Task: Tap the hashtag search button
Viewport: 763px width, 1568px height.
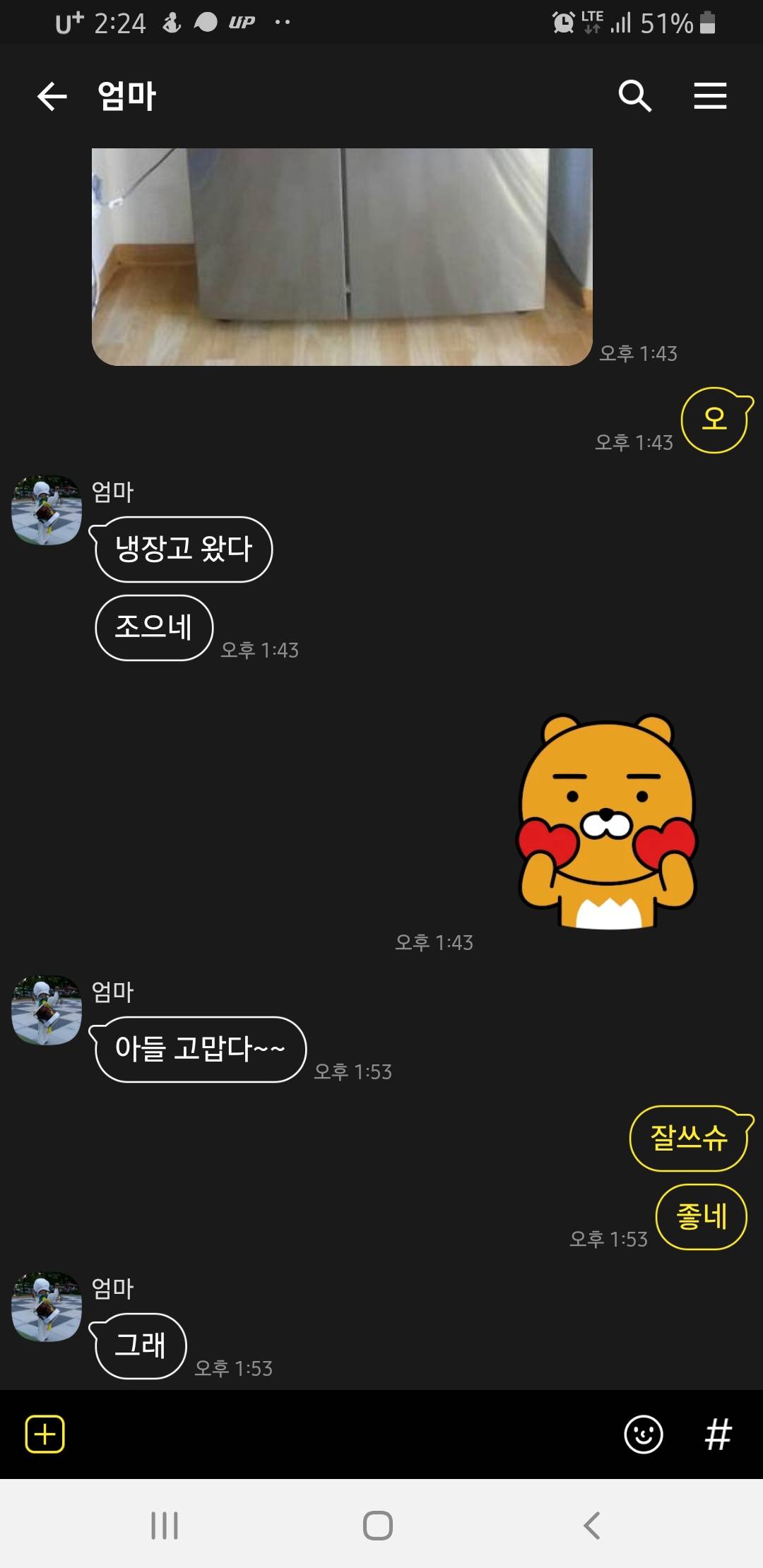Action: [x=718, y=1435]
